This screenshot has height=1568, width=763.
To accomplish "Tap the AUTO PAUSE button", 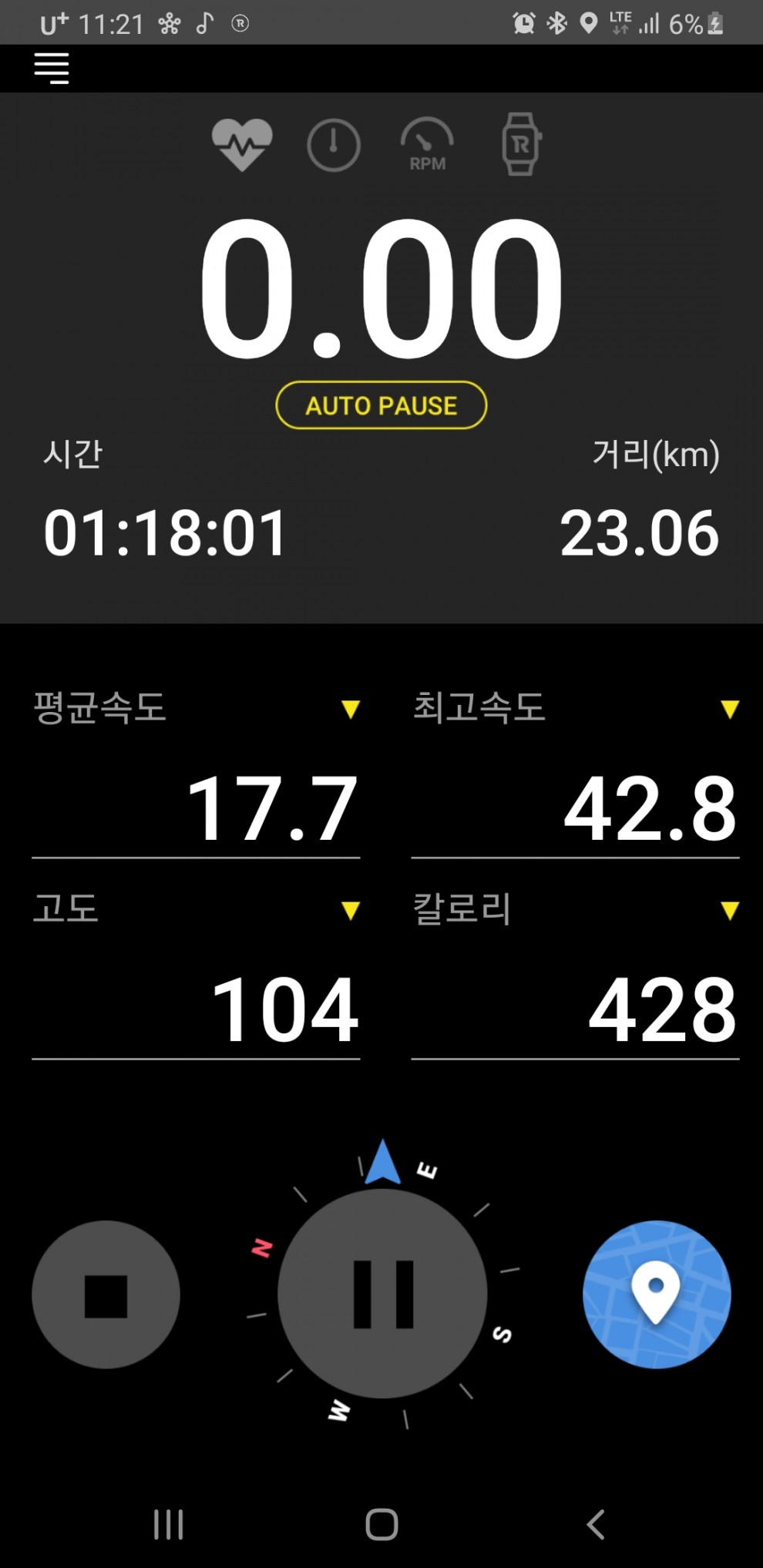I will 381,405.
